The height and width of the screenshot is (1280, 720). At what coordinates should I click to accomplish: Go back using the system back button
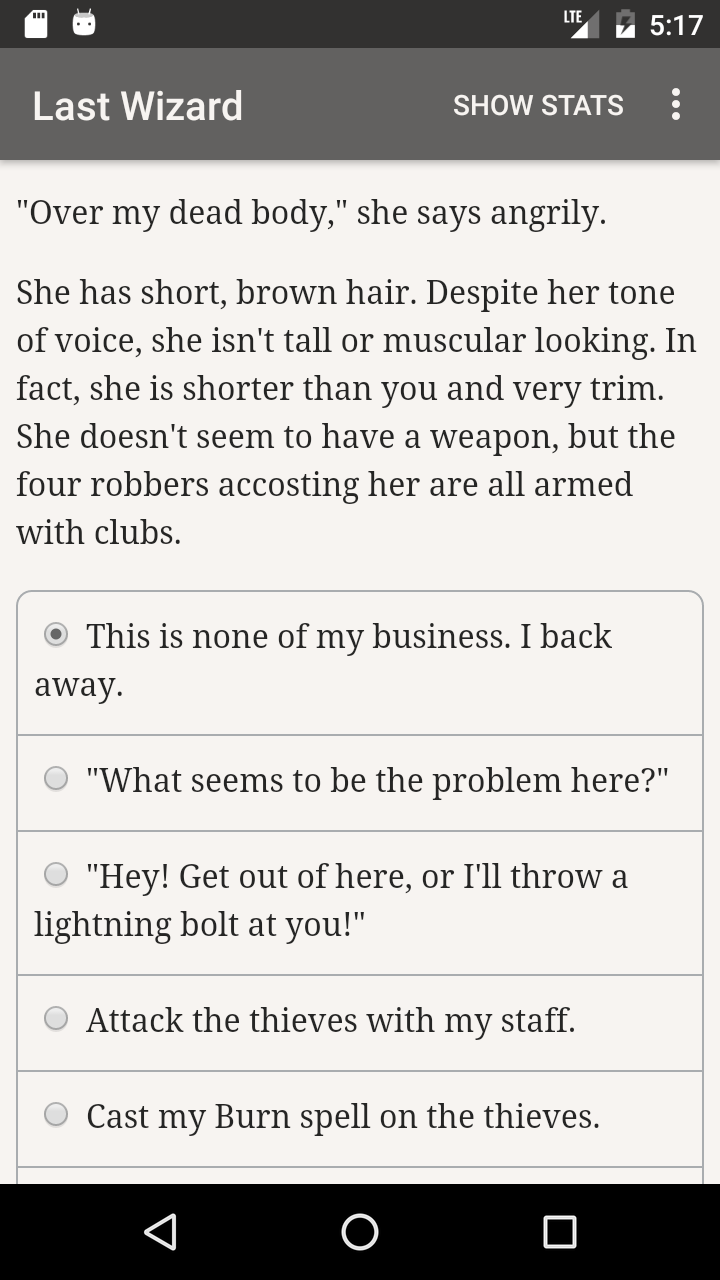[x=160, y=1232]
